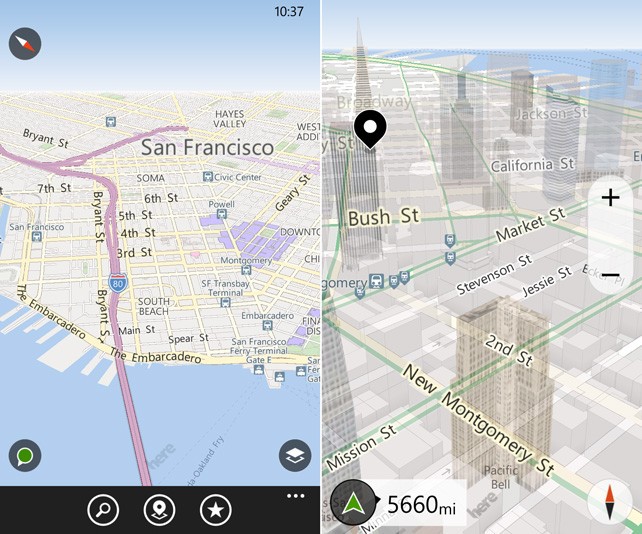The width and height of the screenshot is (642, 534).
Task: Open favorites with the star button
Action: [215, 510]
